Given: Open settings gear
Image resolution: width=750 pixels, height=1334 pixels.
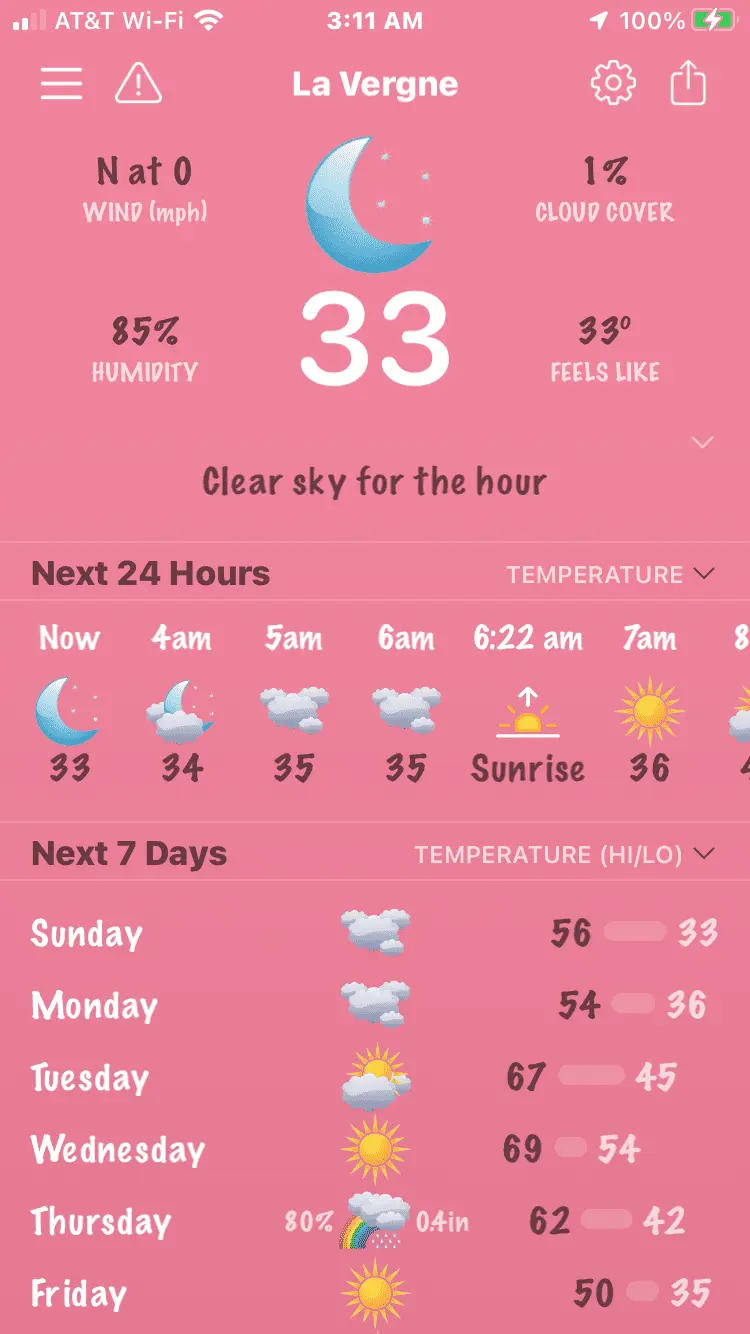Looking at the screenshot, I should [x=613, y=84].
